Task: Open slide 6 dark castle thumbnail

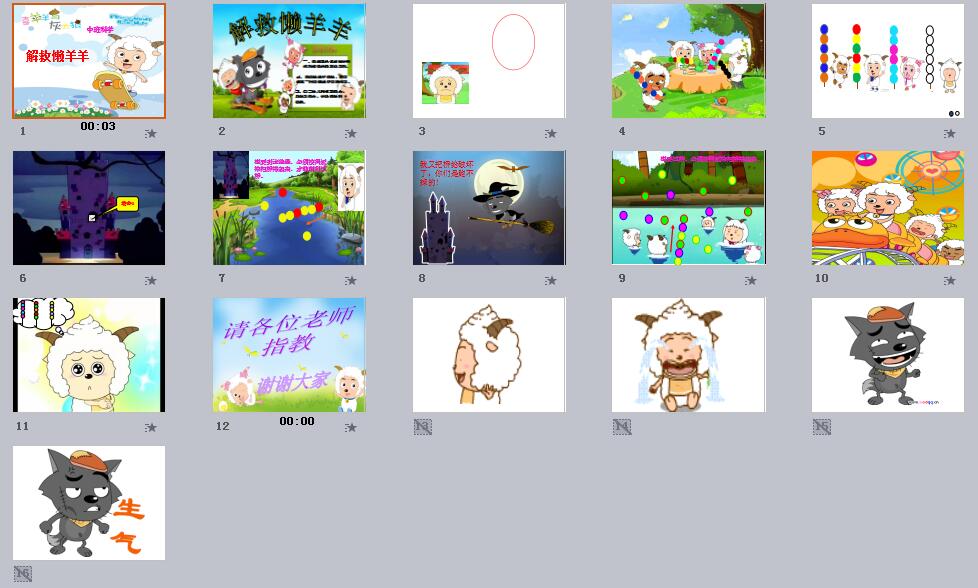Action: pyautogui.click(x=89, y=208)
